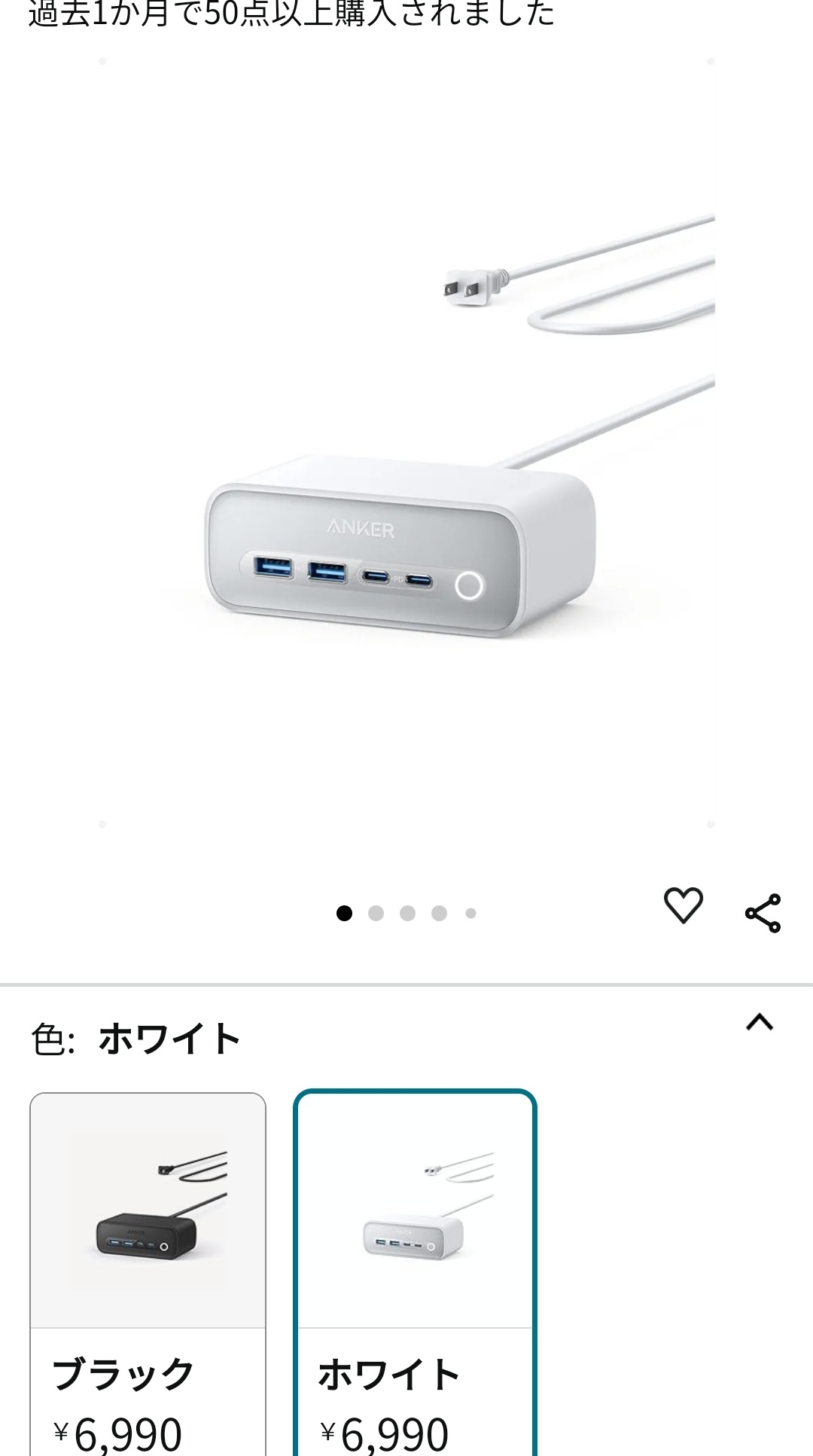This screenshot has height=1456, width=813.
Task: Share this Anker product
Action: [763, 914]
